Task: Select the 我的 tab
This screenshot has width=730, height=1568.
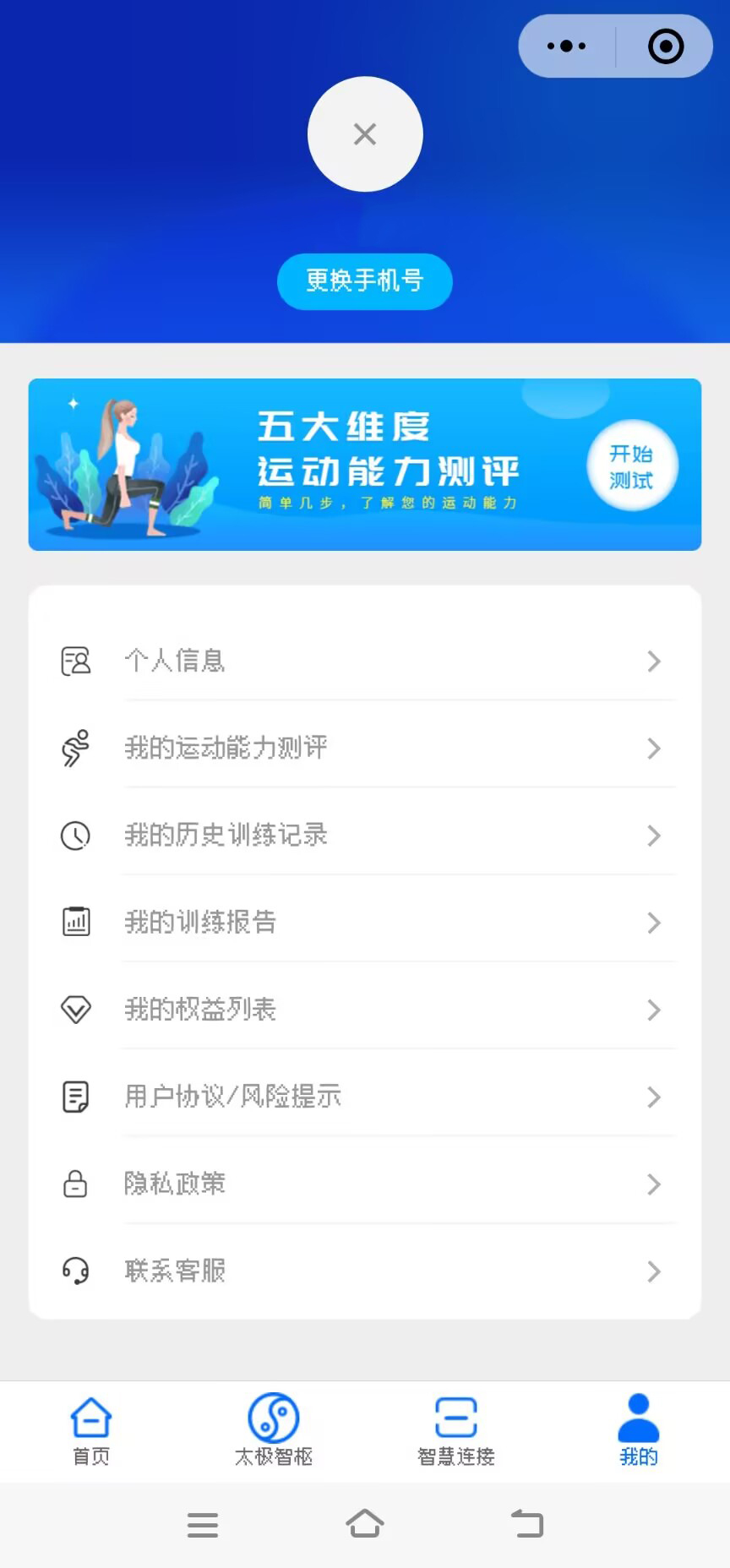Action: 639,1430
